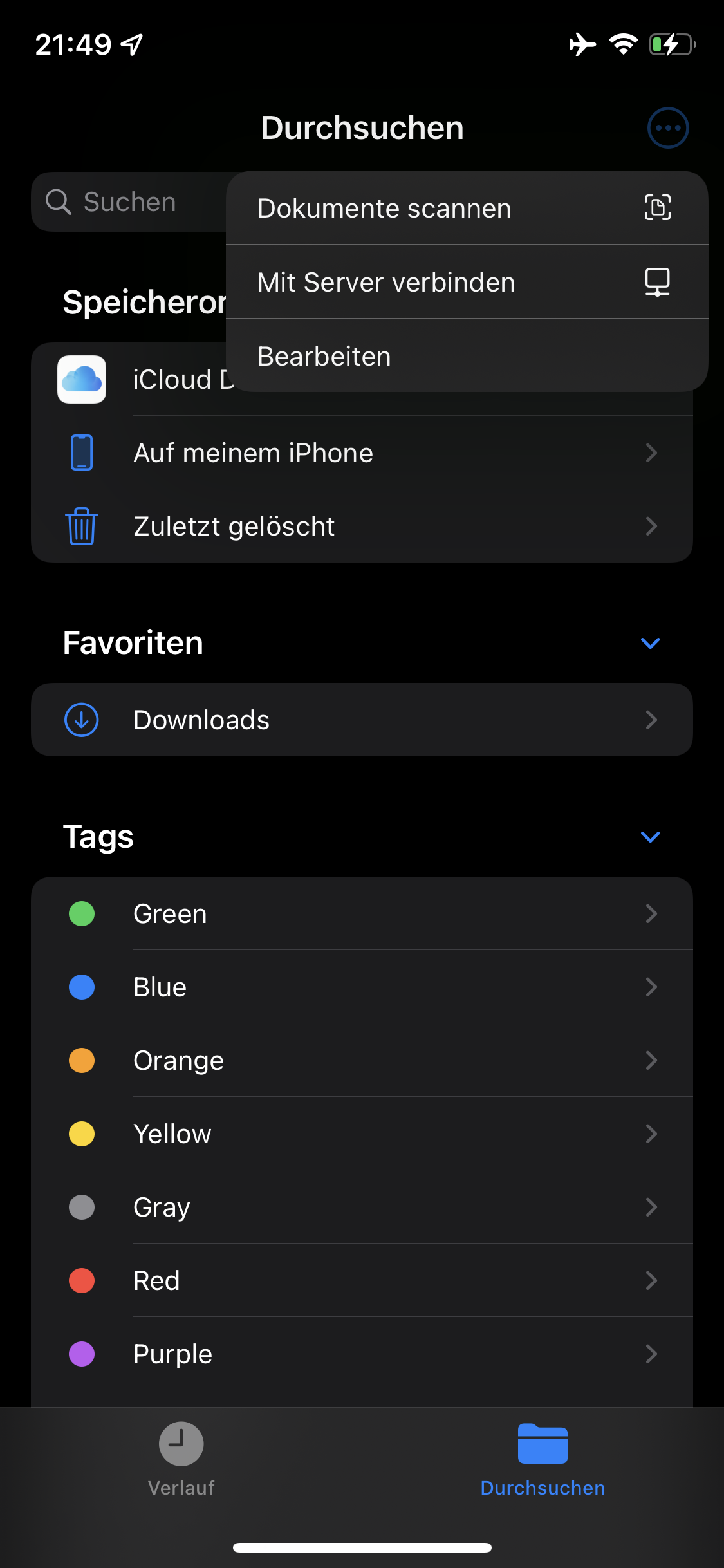
Task: Open the Yellow tag
Action: [362, 1134]
